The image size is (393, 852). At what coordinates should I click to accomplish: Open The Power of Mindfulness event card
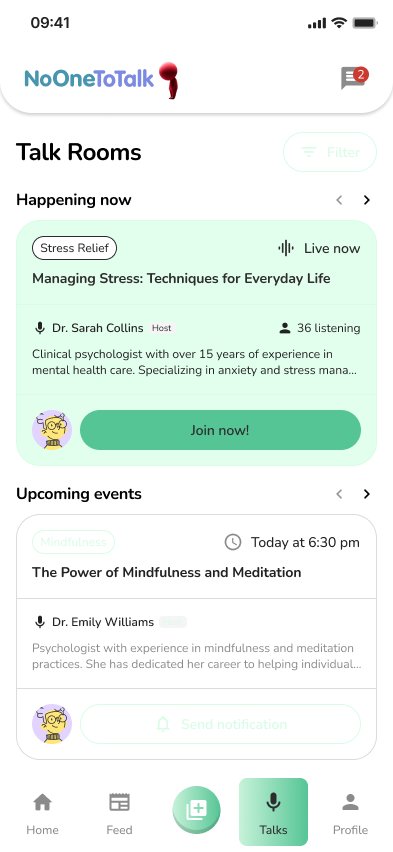tap(196, 637)
